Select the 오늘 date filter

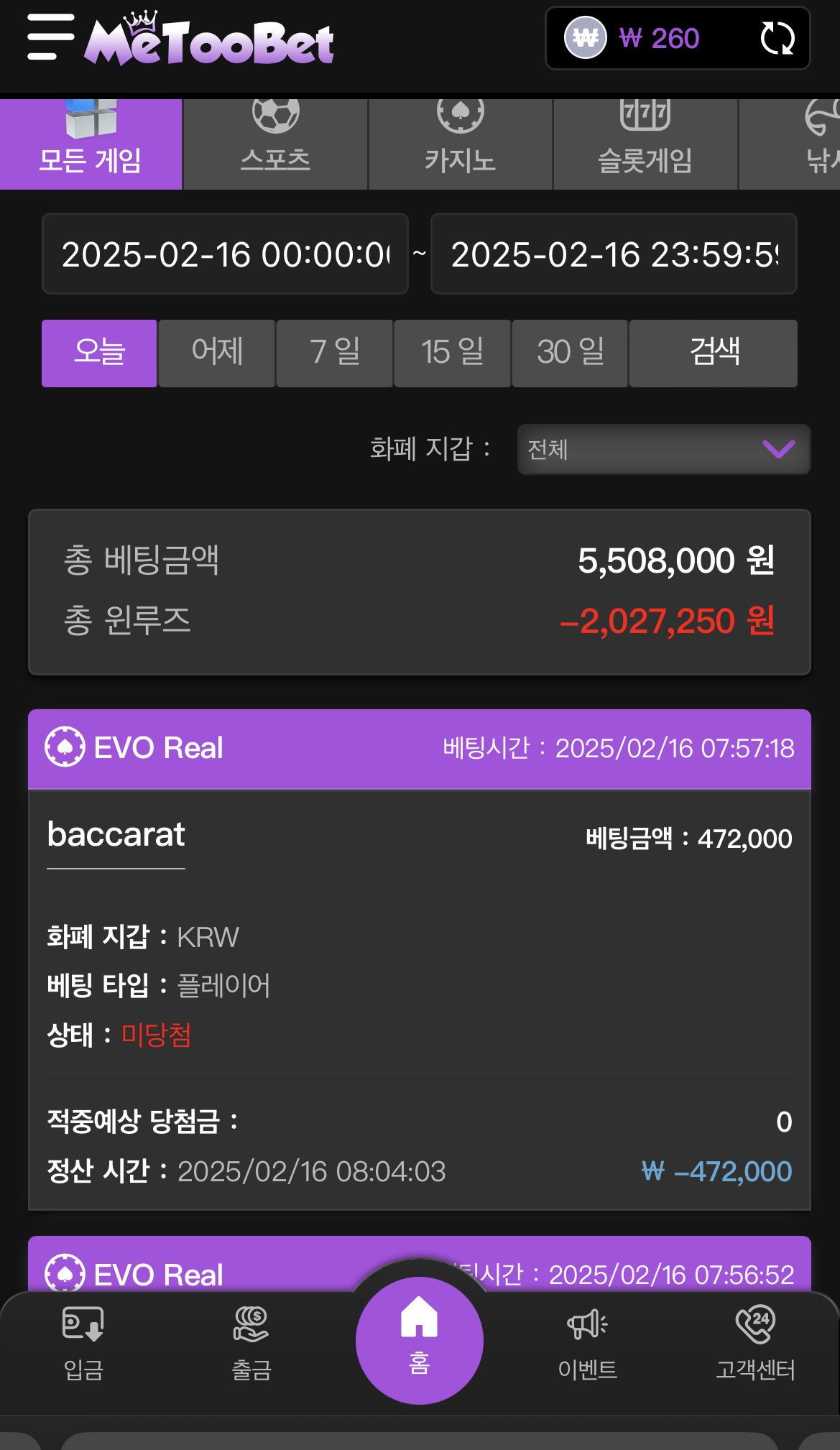click(x=99, y=353)
